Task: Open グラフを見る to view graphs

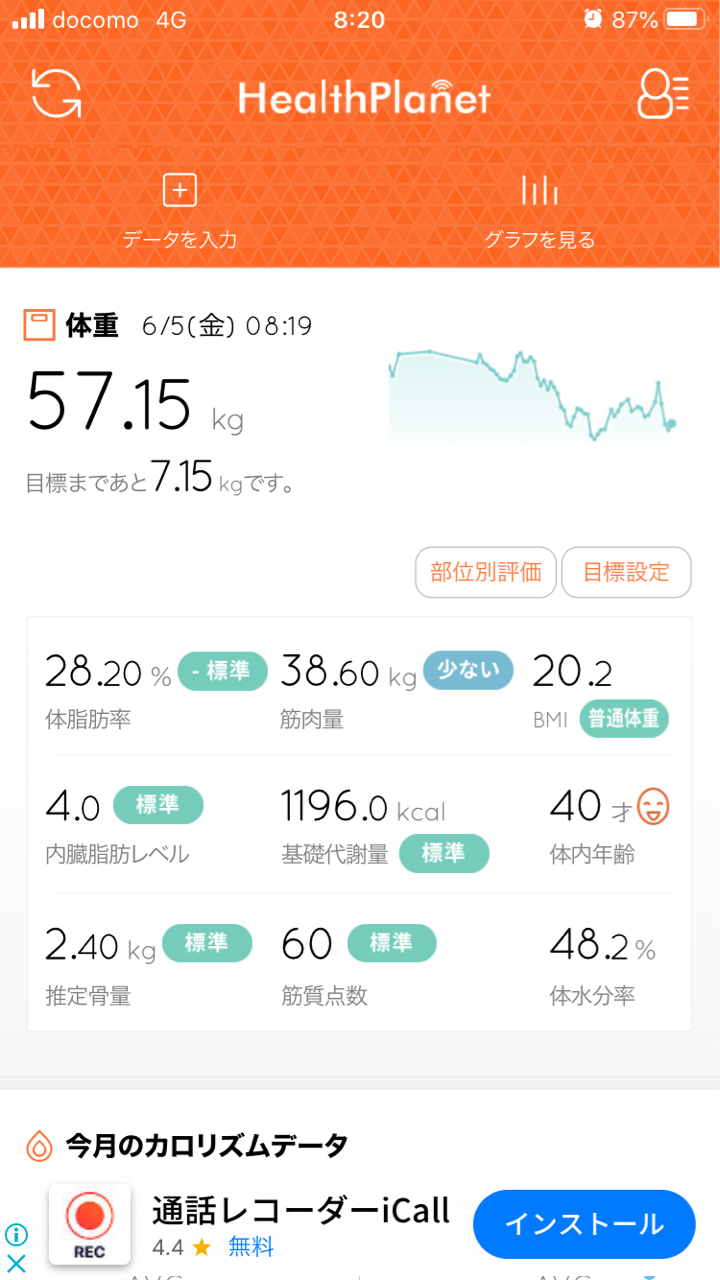Action: (539, 211)
